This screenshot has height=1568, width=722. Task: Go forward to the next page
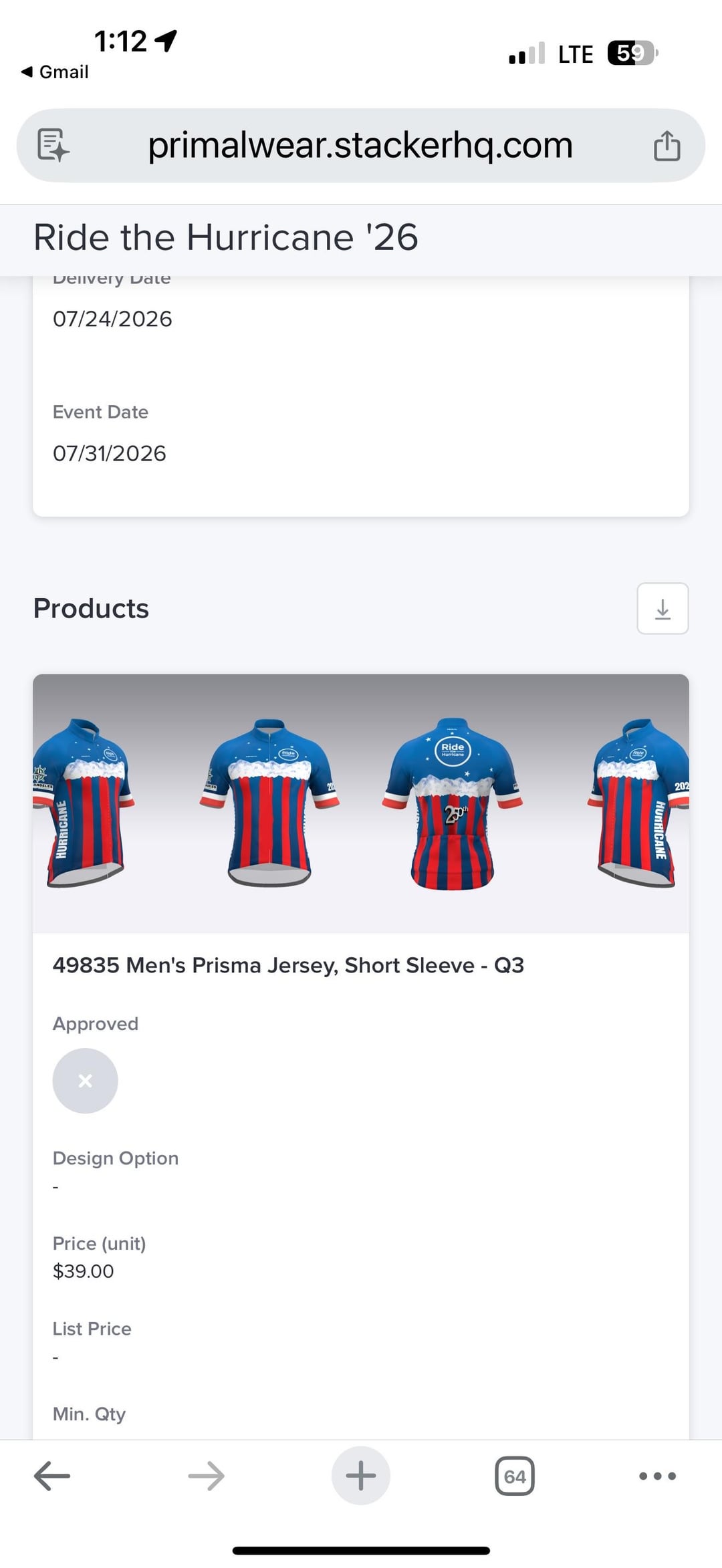click(206, 1476)
